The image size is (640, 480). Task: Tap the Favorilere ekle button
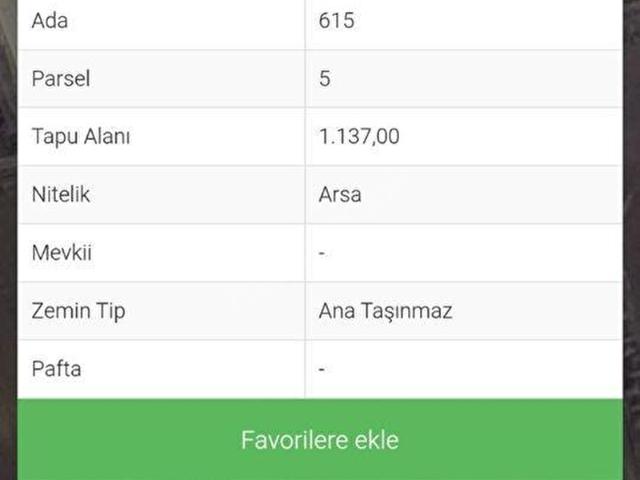320,440
